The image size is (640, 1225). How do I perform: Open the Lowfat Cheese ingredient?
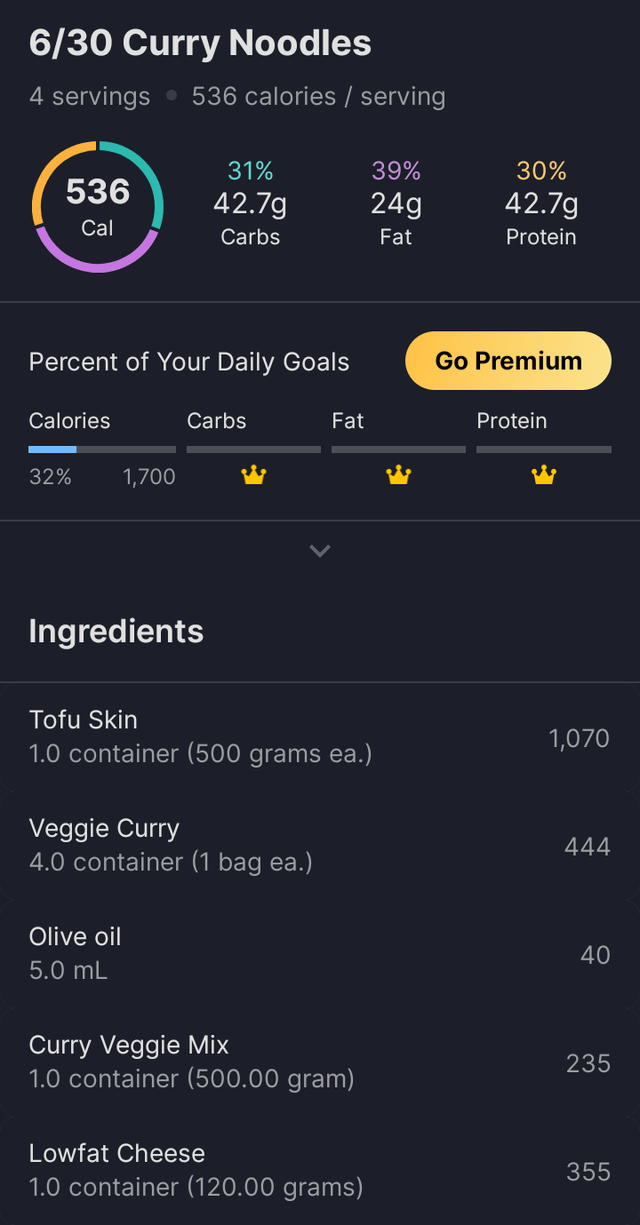(x=320, y=1169)
